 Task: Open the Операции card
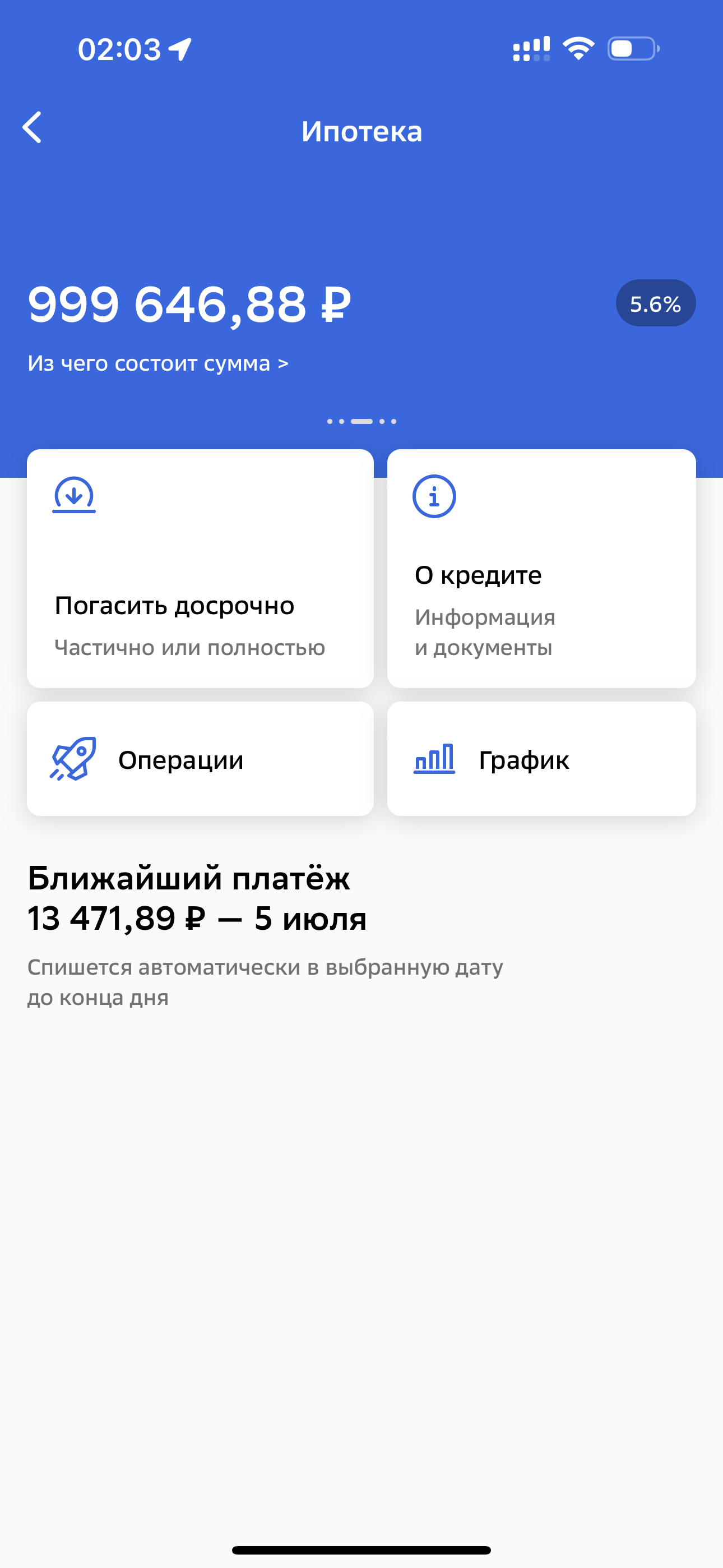(200, 758)
